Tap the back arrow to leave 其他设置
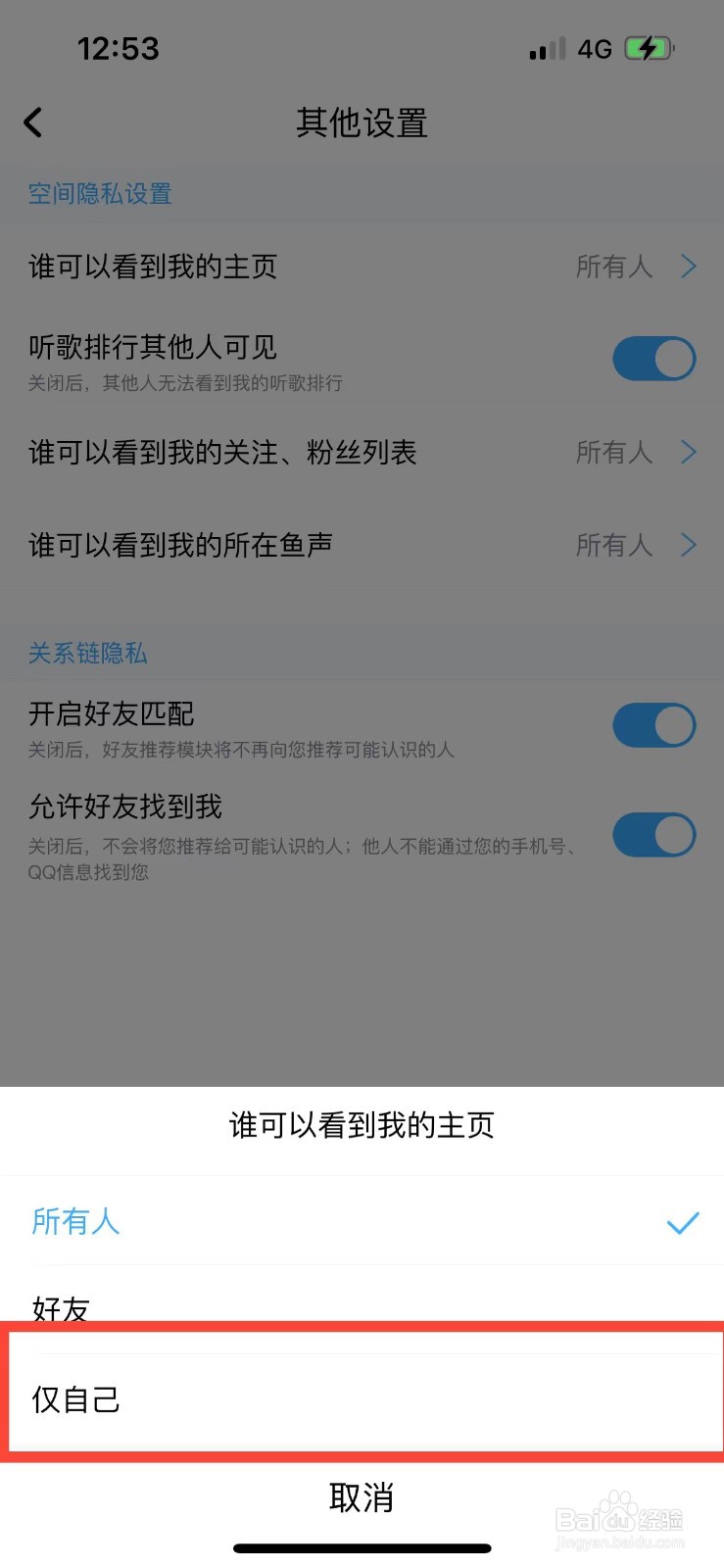Viewport: 724px width, 1568px height. pos(32,122)
